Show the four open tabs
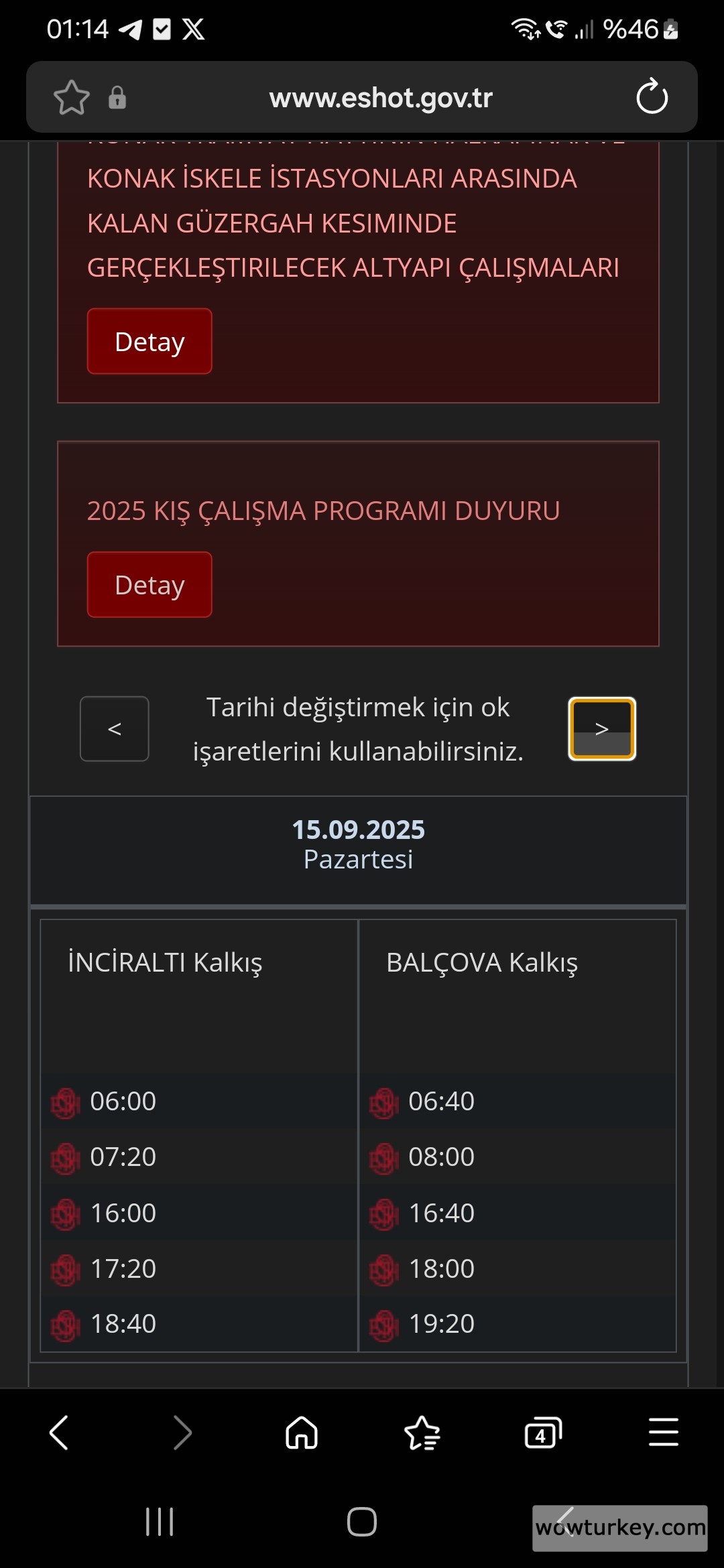This screenshot has width=724, height=1568. [542, 1433]
